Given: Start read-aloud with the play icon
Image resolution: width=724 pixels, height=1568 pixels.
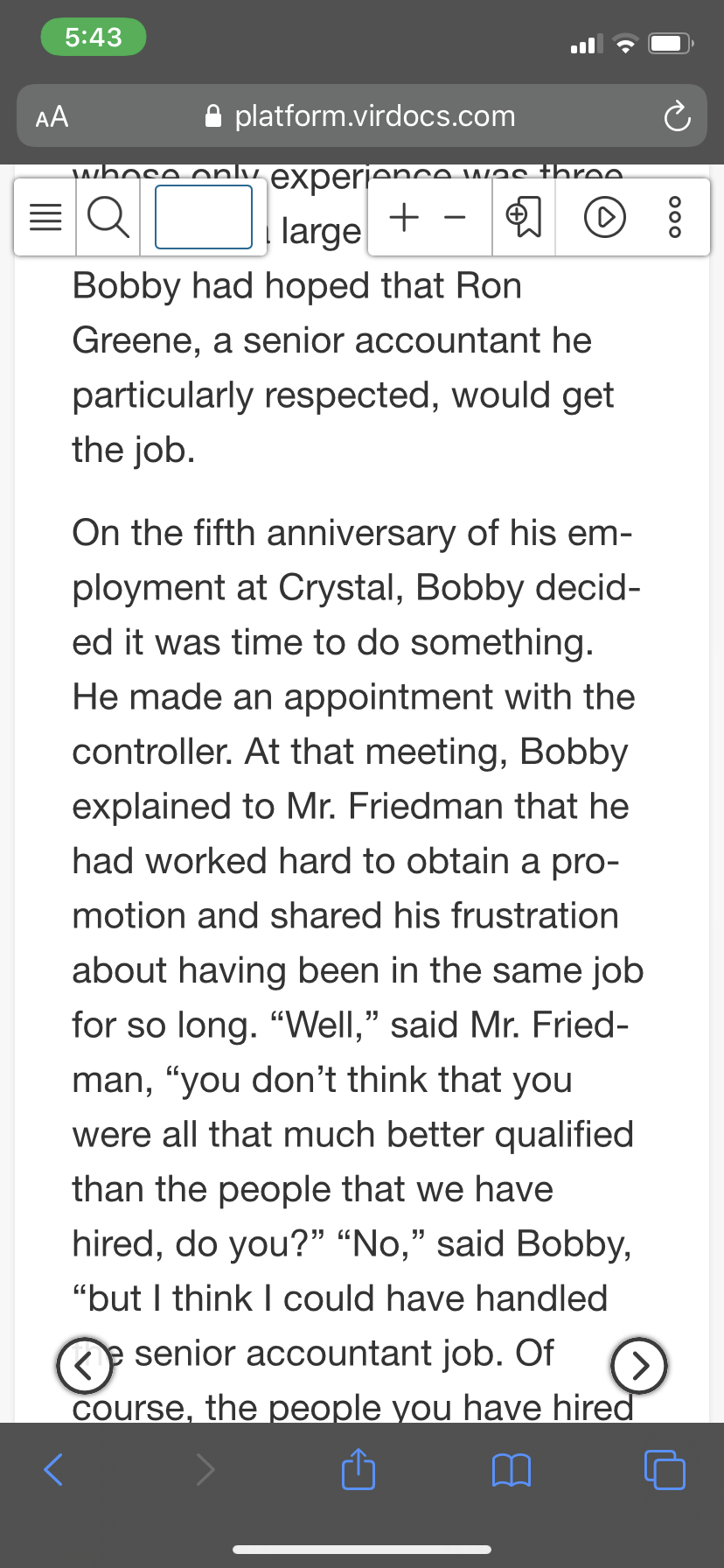Looking at the screenshot, I should (x=604, y=217).
